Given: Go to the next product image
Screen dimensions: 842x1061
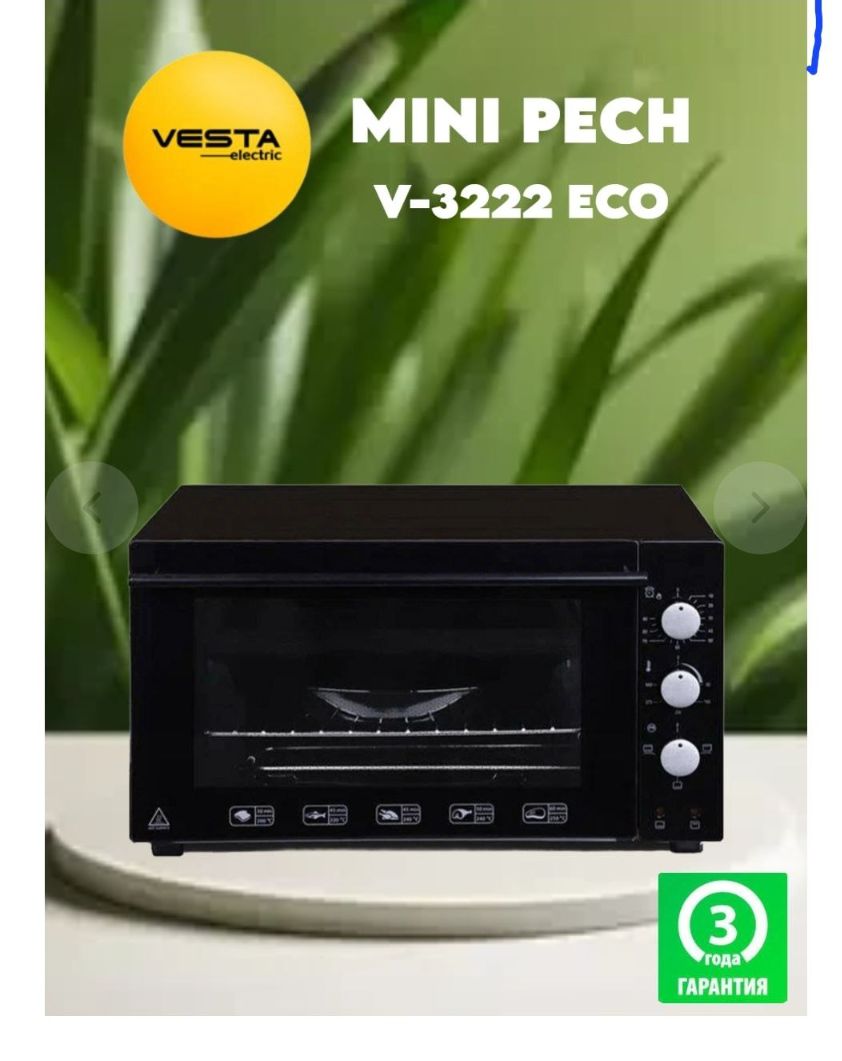Looking at the screenshot, I should pyautogui.click(x=760, y=507).
